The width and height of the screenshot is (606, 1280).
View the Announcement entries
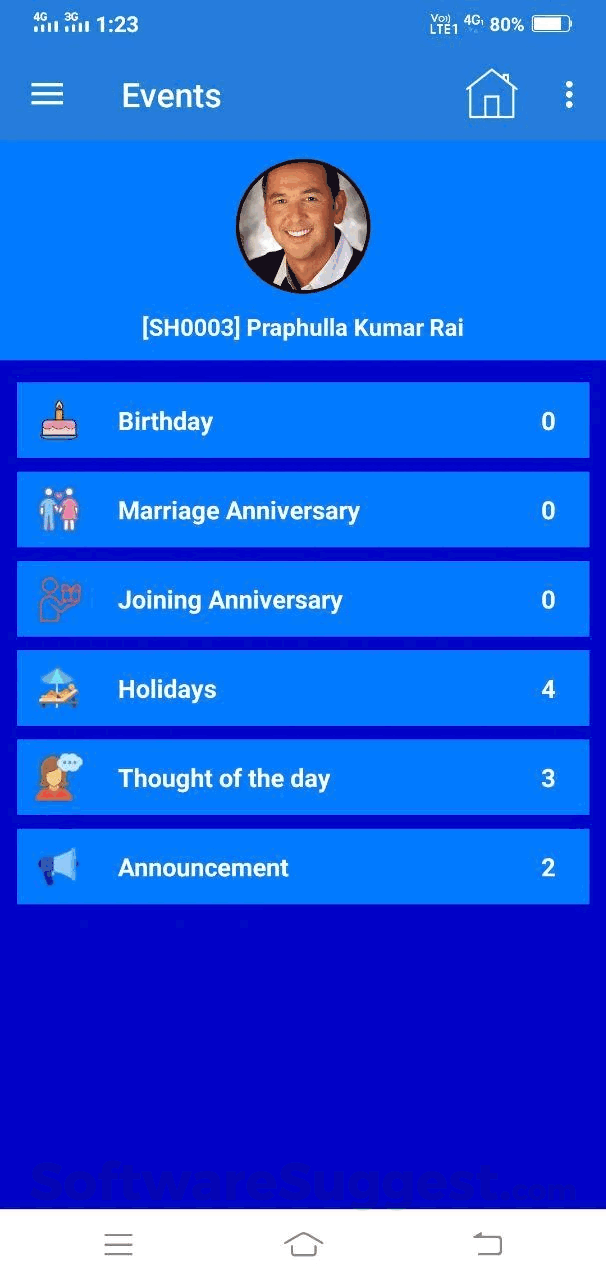pyautogui.click(x=303, y=867)
